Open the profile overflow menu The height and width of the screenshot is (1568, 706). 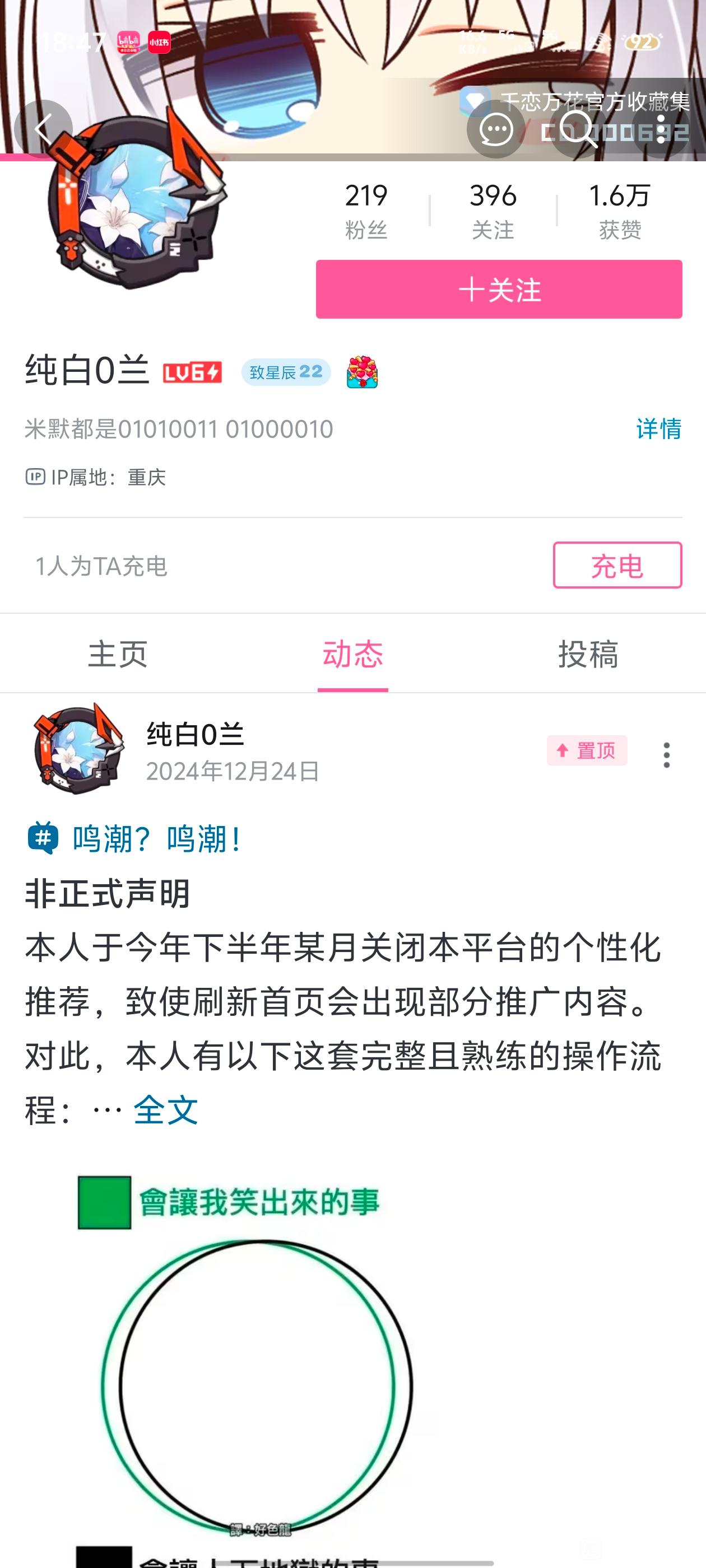pyautogui.click(x=661, y=130)
